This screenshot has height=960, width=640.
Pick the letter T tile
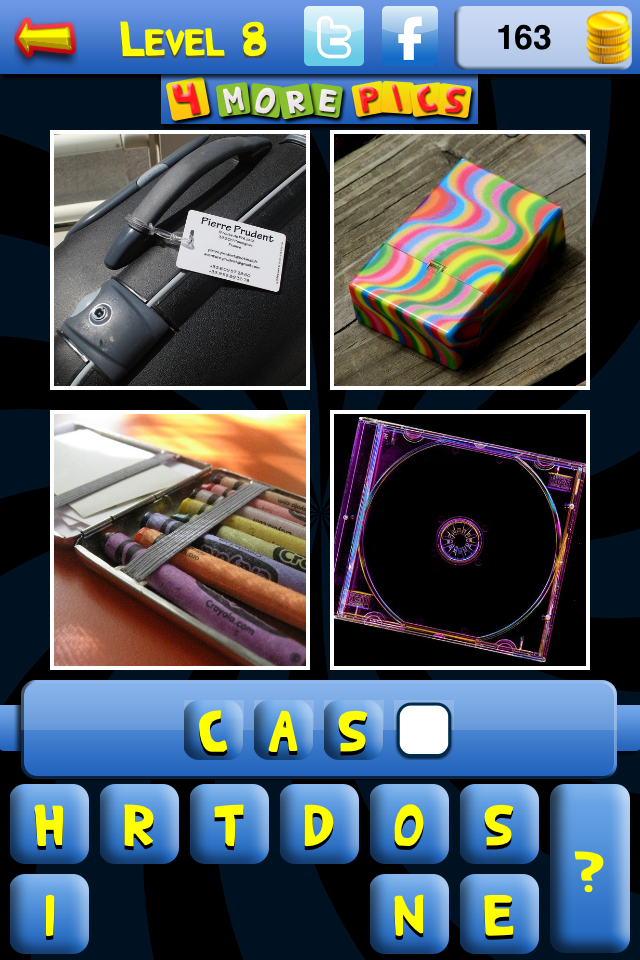pyautogui.click(x=229, y=824)
